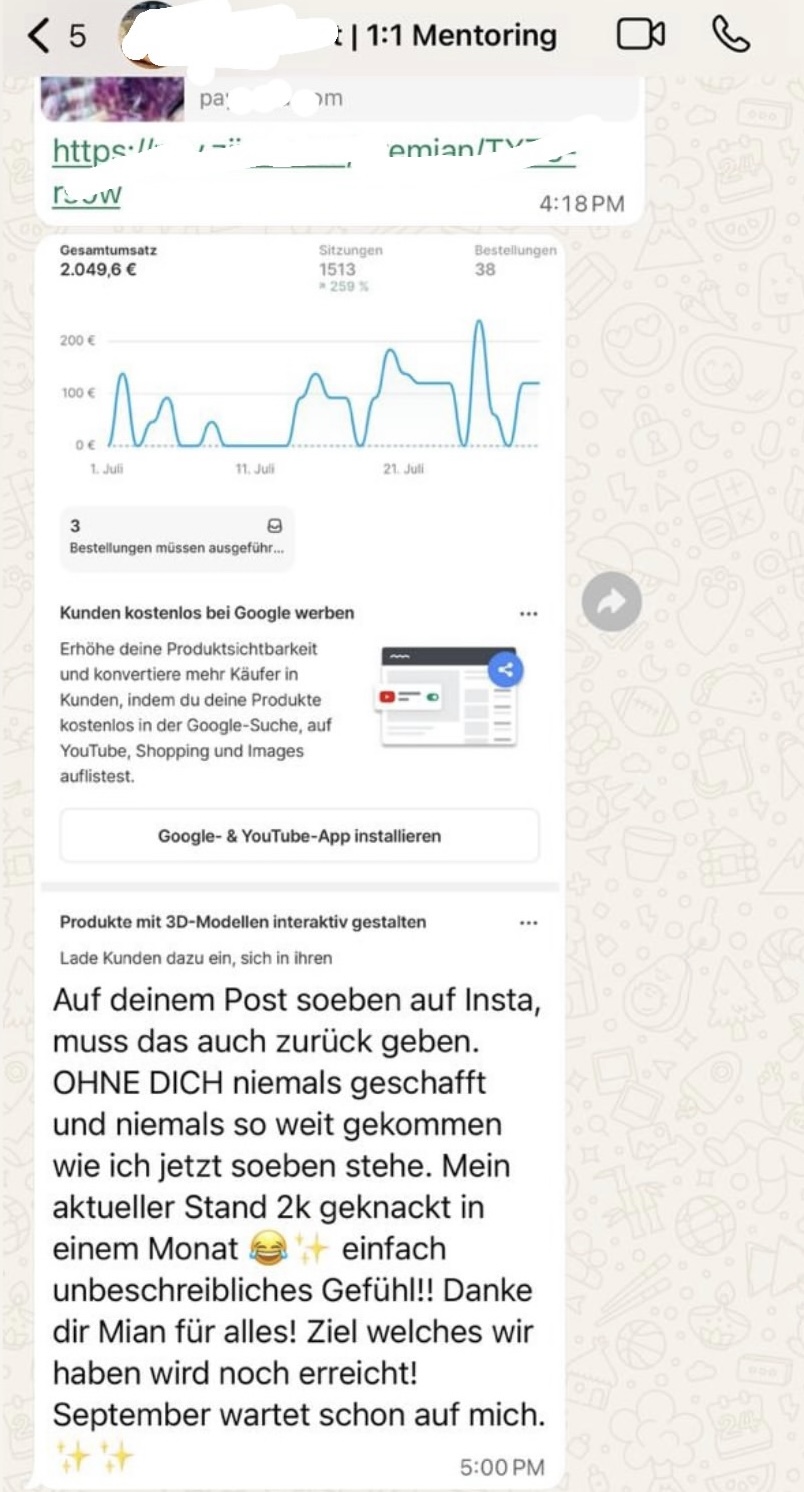The width and height of the screenshot is (804, 1492).
Task: Go back to the chat list
Action: pyautogui.click(x=40, y=36)
